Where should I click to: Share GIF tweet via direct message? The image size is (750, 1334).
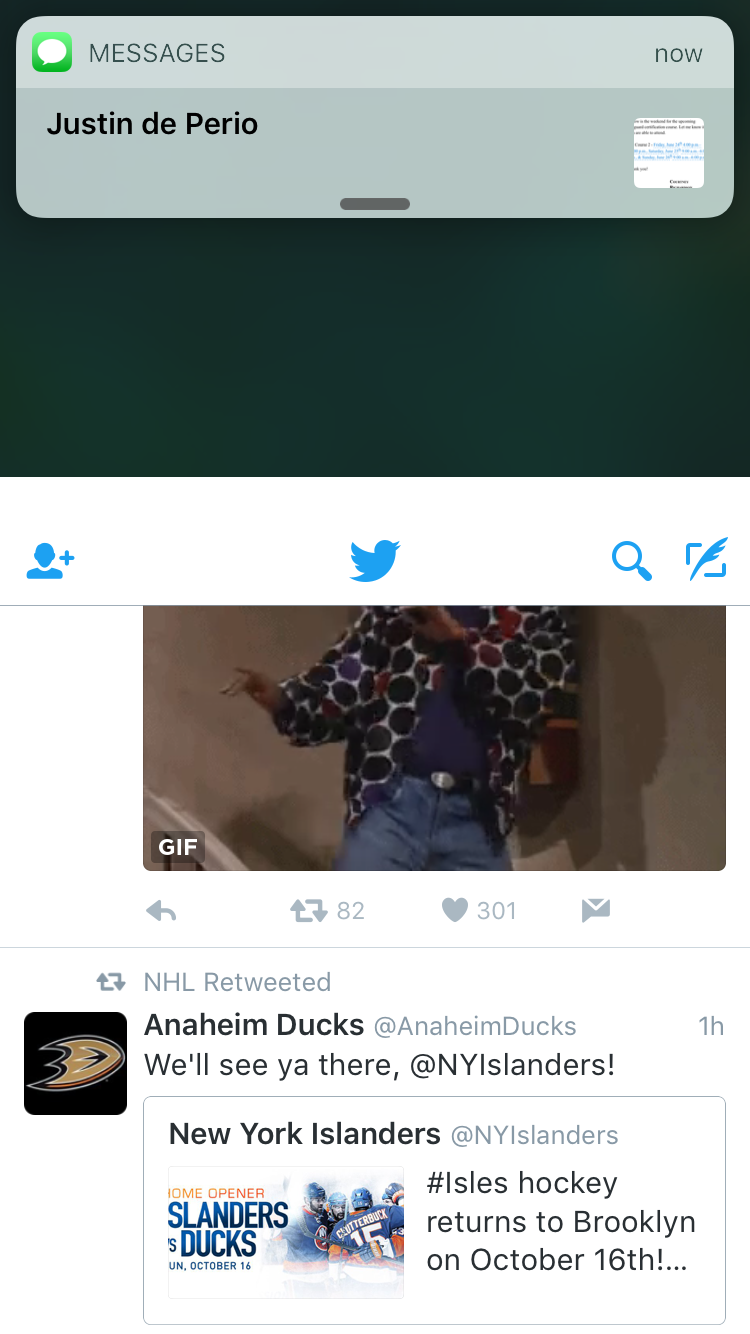(x=595, y=910)
